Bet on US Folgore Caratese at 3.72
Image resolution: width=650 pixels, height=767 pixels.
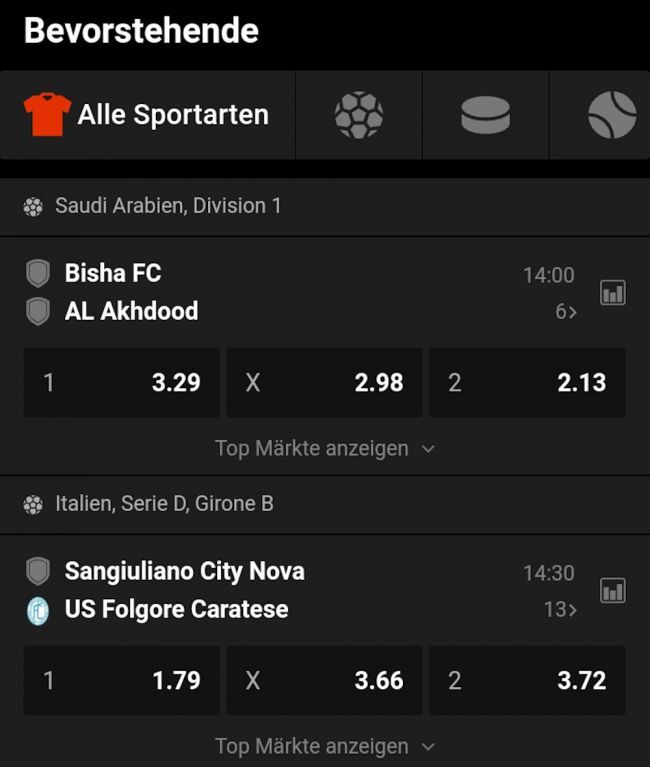pyautogui.click(x=527, y=680)
